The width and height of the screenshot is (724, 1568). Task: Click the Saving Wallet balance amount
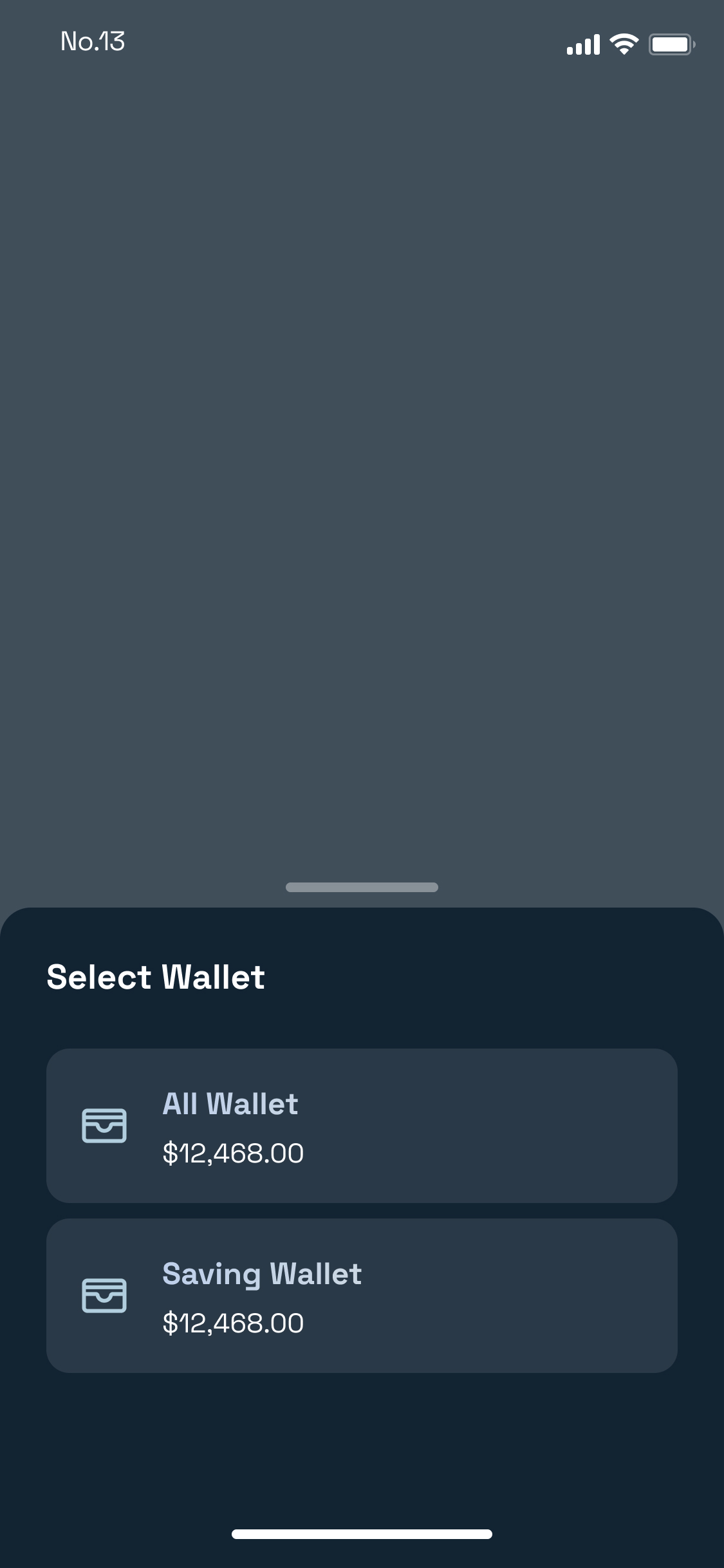234,1323
